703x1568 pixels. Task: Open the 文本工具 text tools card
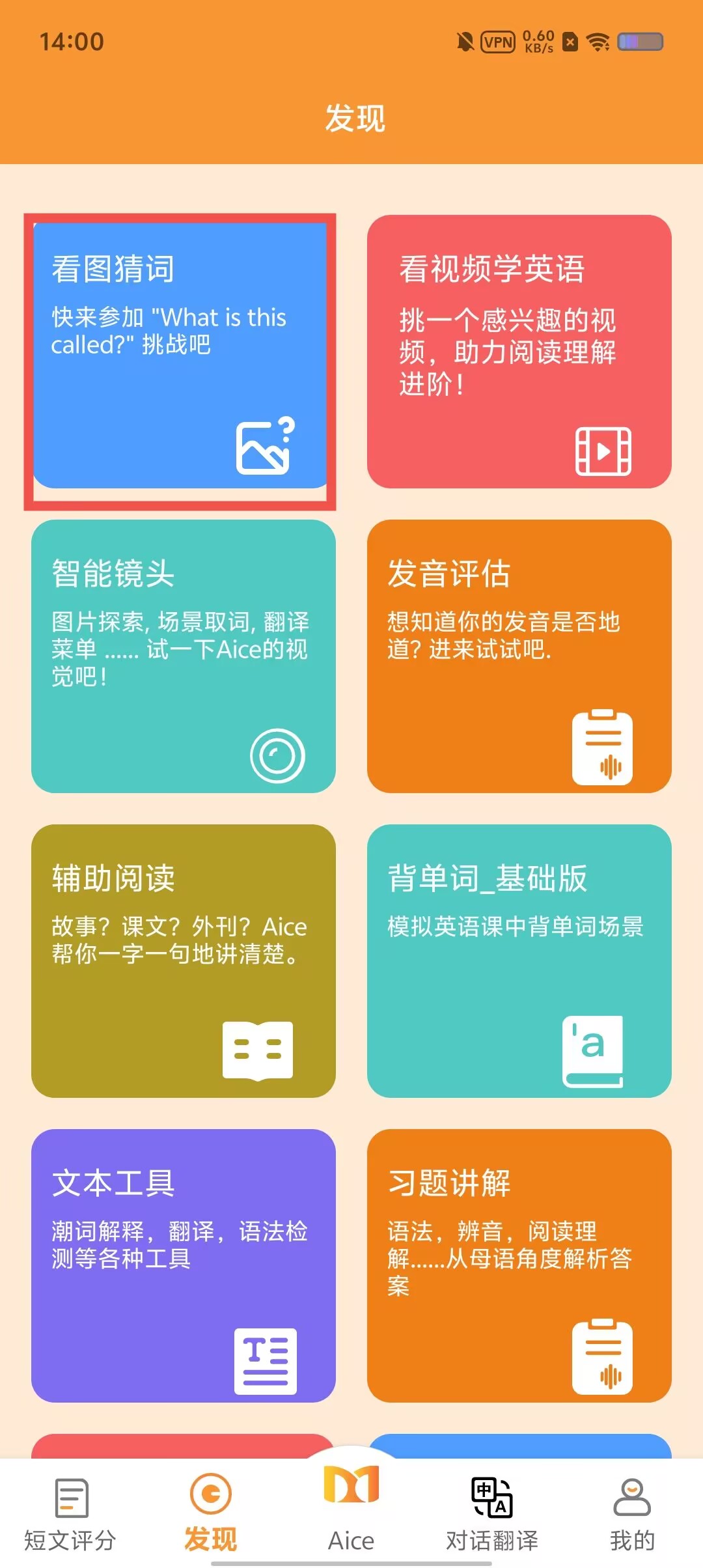[183, 1265]
